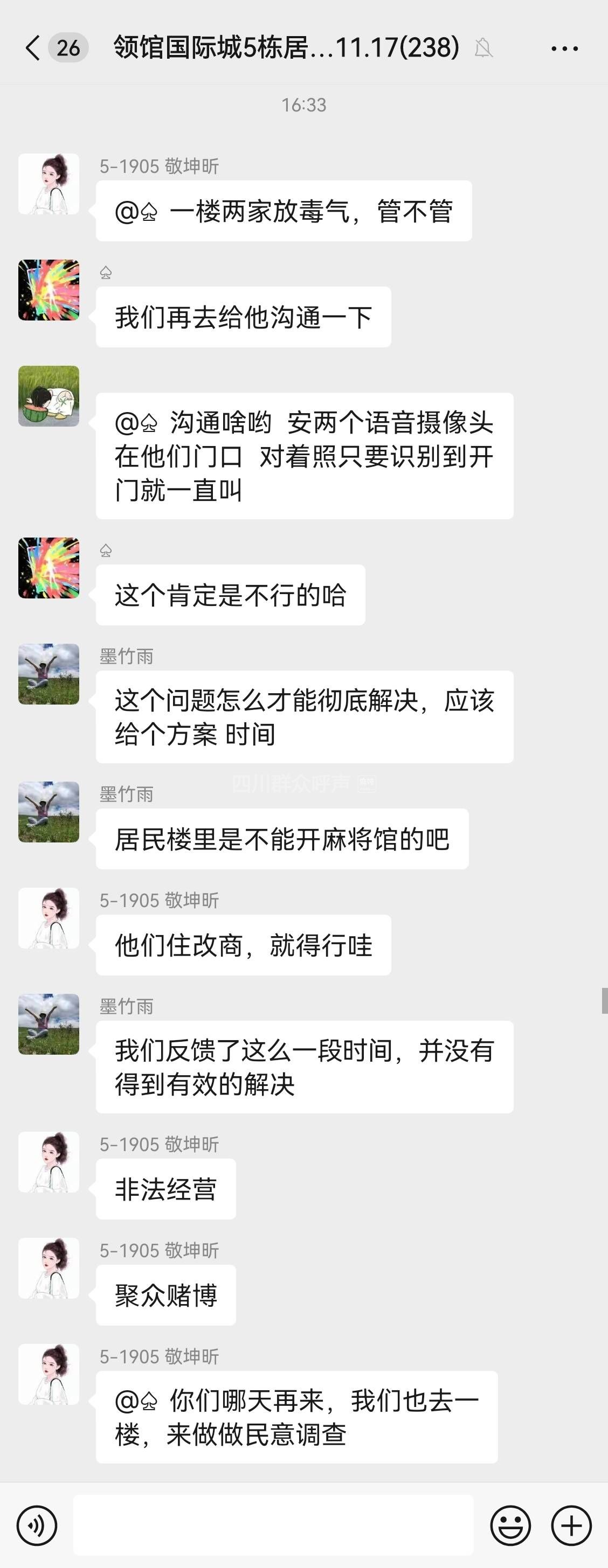
Task: Open the plus attachment menu
Action: 571,1526
